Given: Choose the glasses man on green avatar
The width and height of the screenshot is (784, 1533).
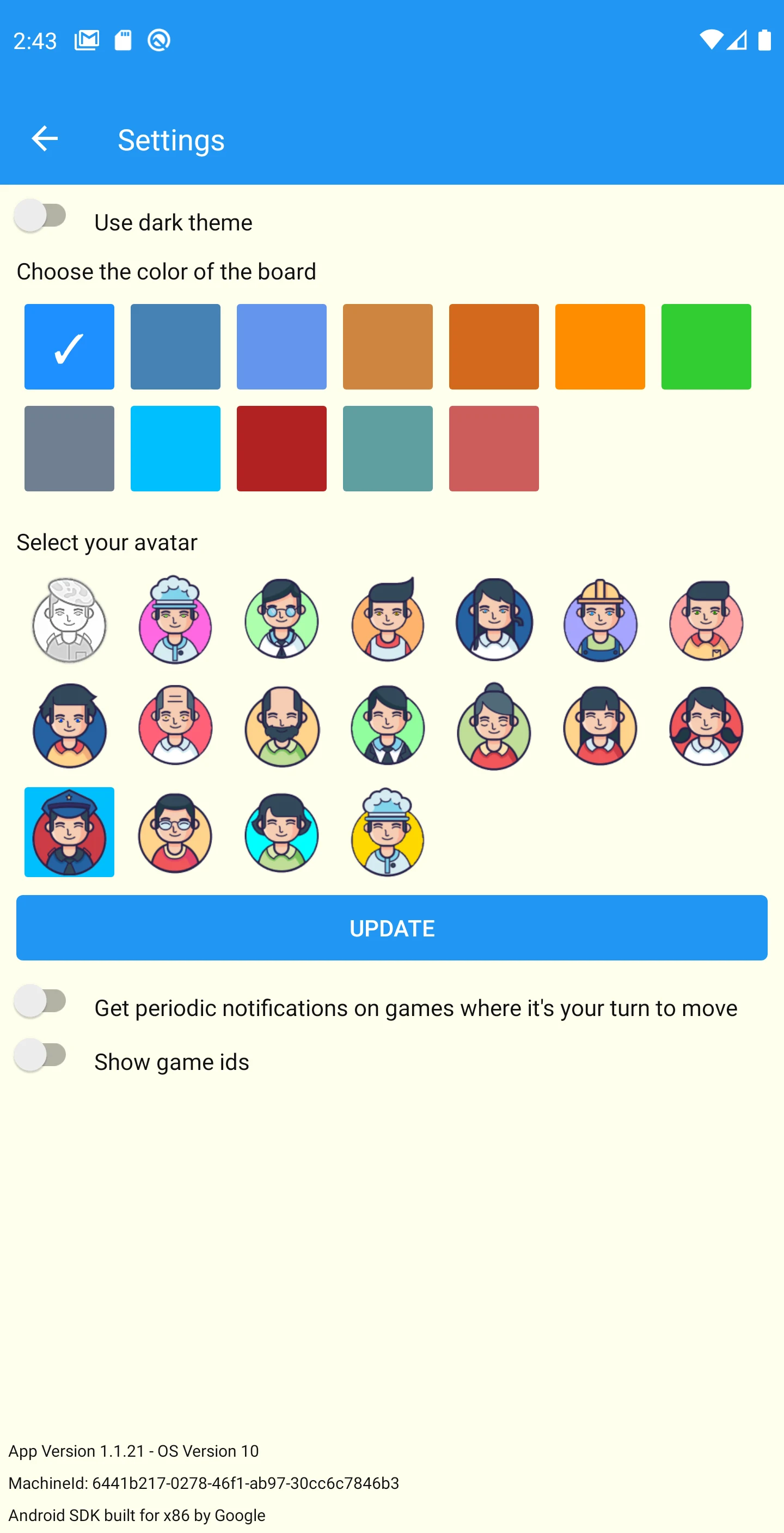Looking at the screenshot, I should click(281, 620).
